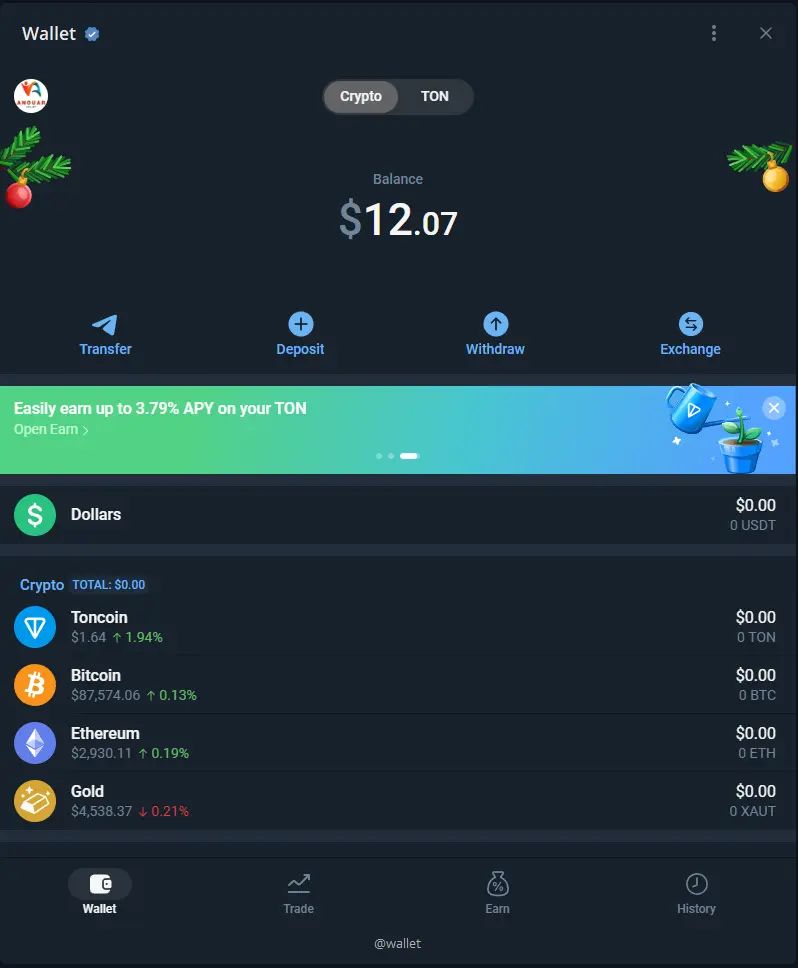Open the three-dot overflow menu
The image size is (798, 968).
[713, 33]
